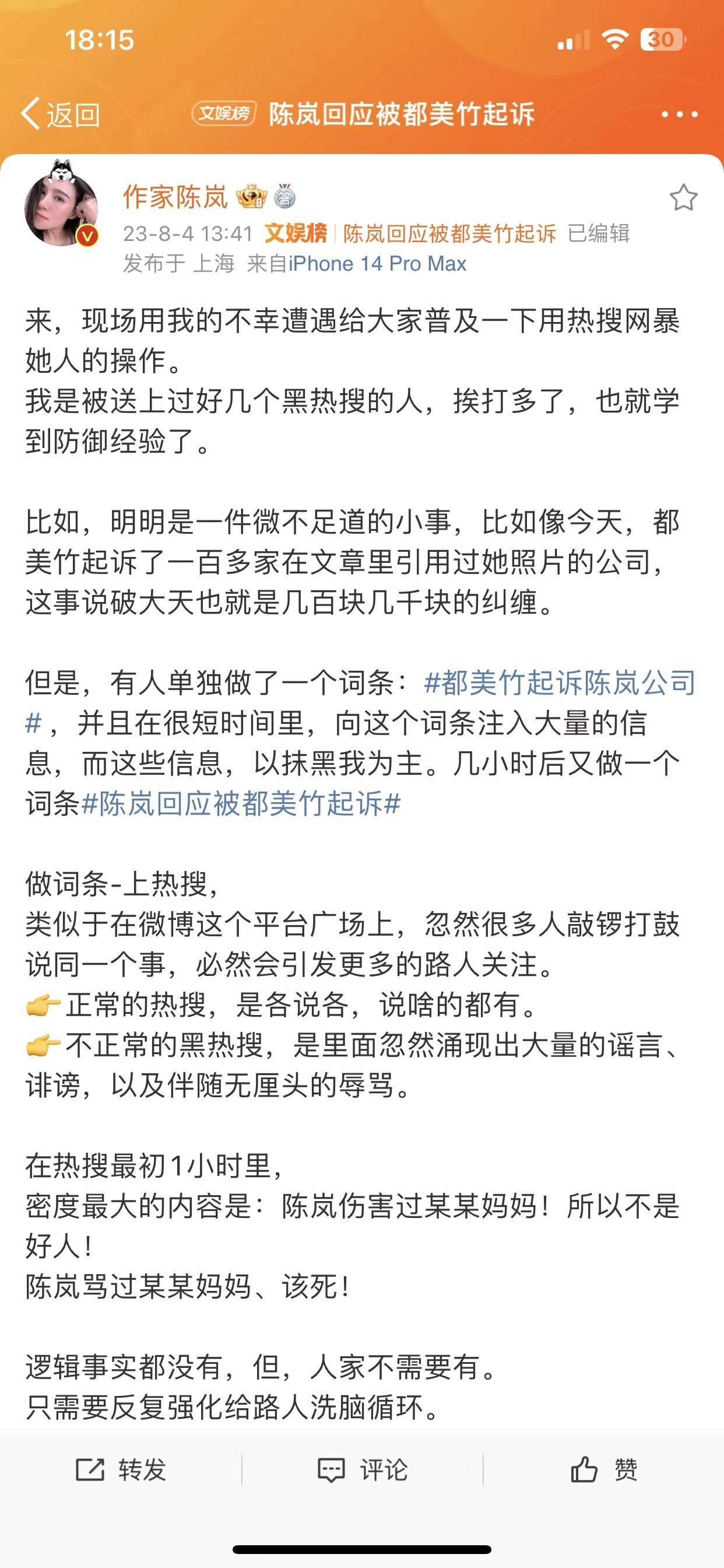
Task: Favorite this post with the star icon
Action: click(683, 198)
